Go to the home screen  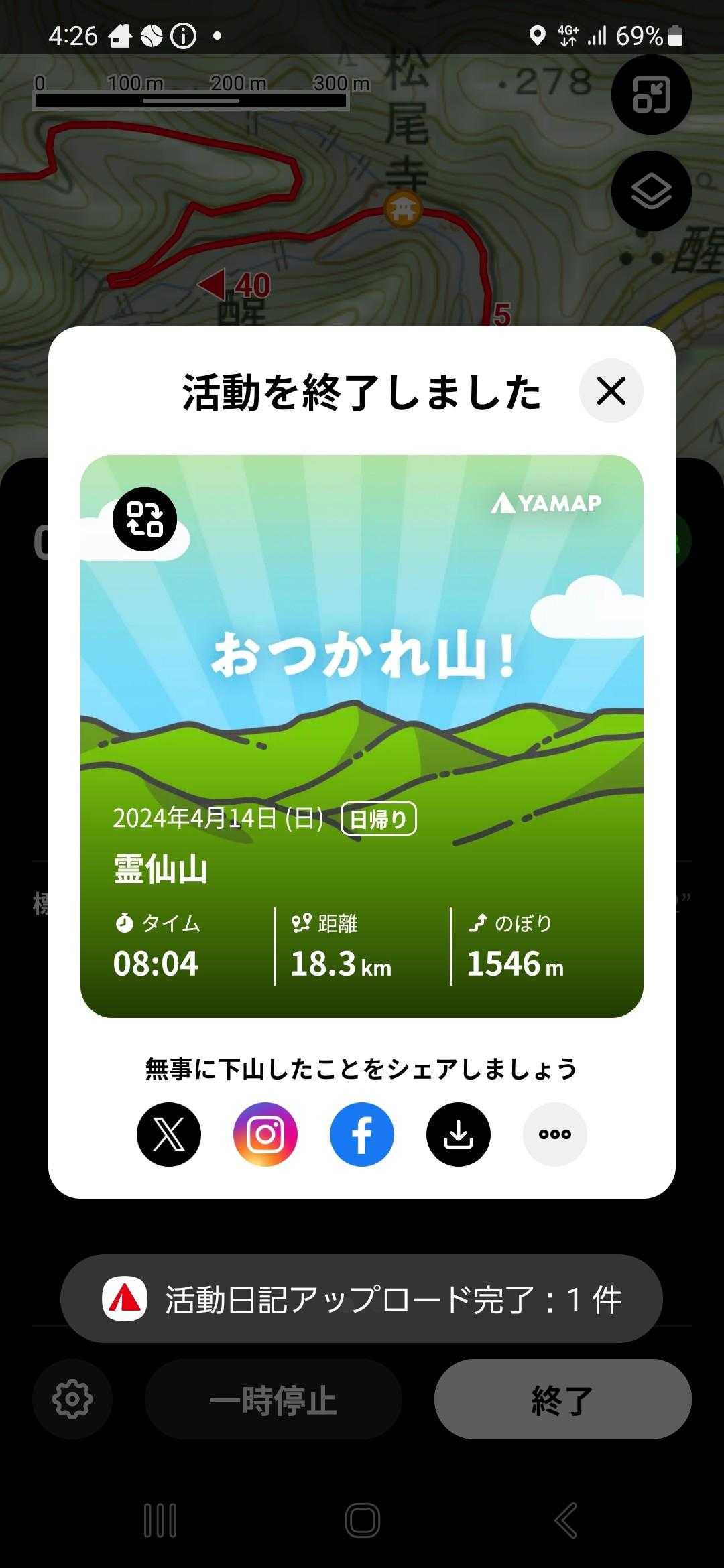coord(363,1520)
